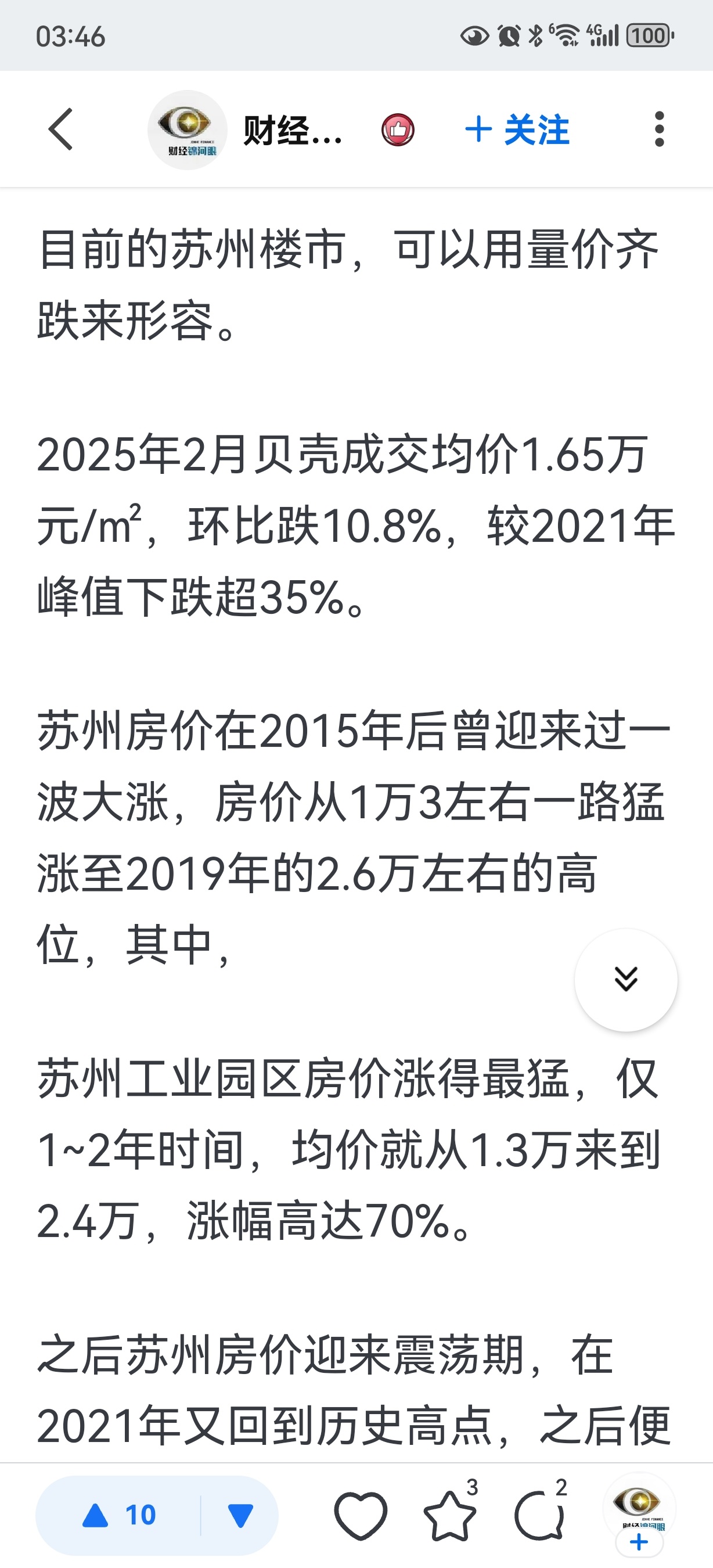Go back using the top-left arrow
Image resolution: width=713 pixels, height=1568 pixels.
61,129
